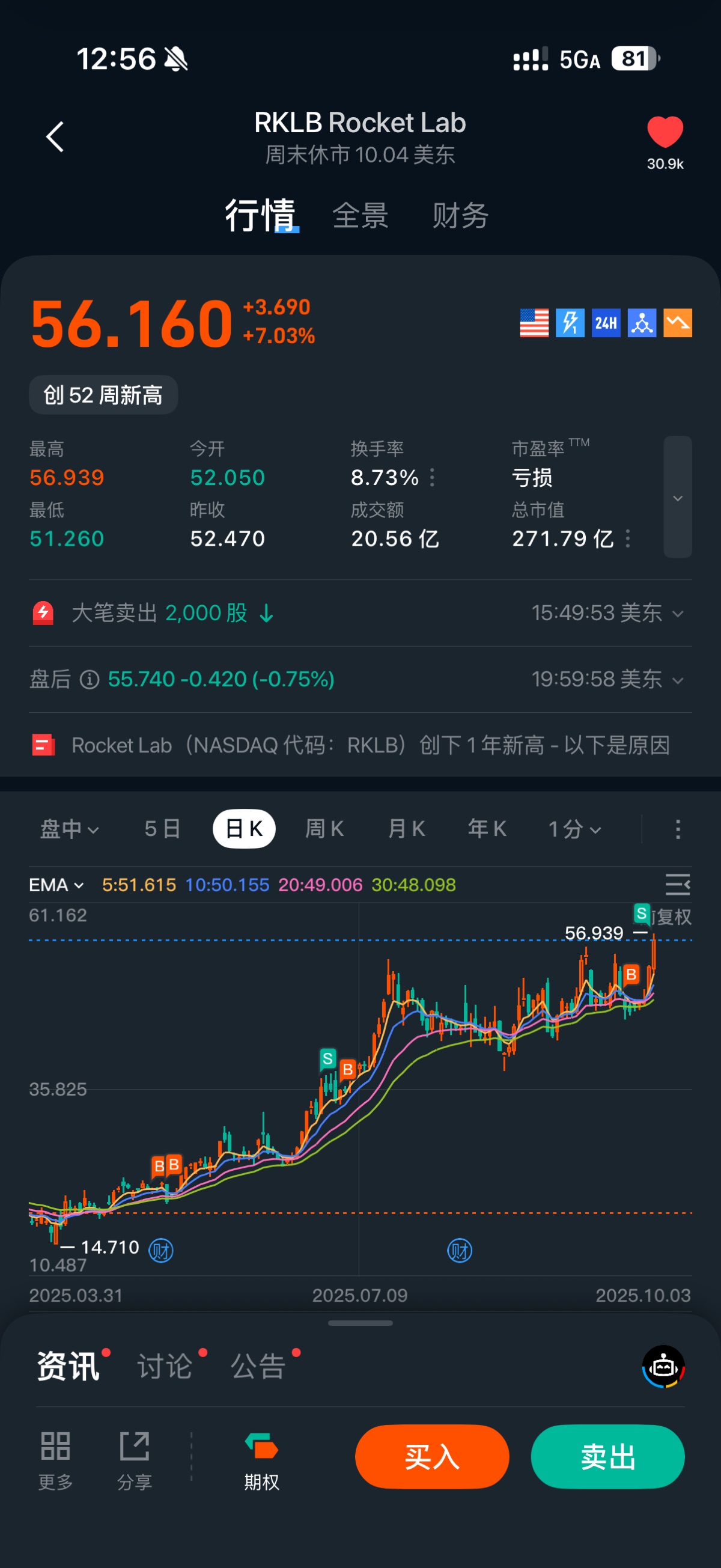Toggle the red heart favorite icon

click(665, 132)
